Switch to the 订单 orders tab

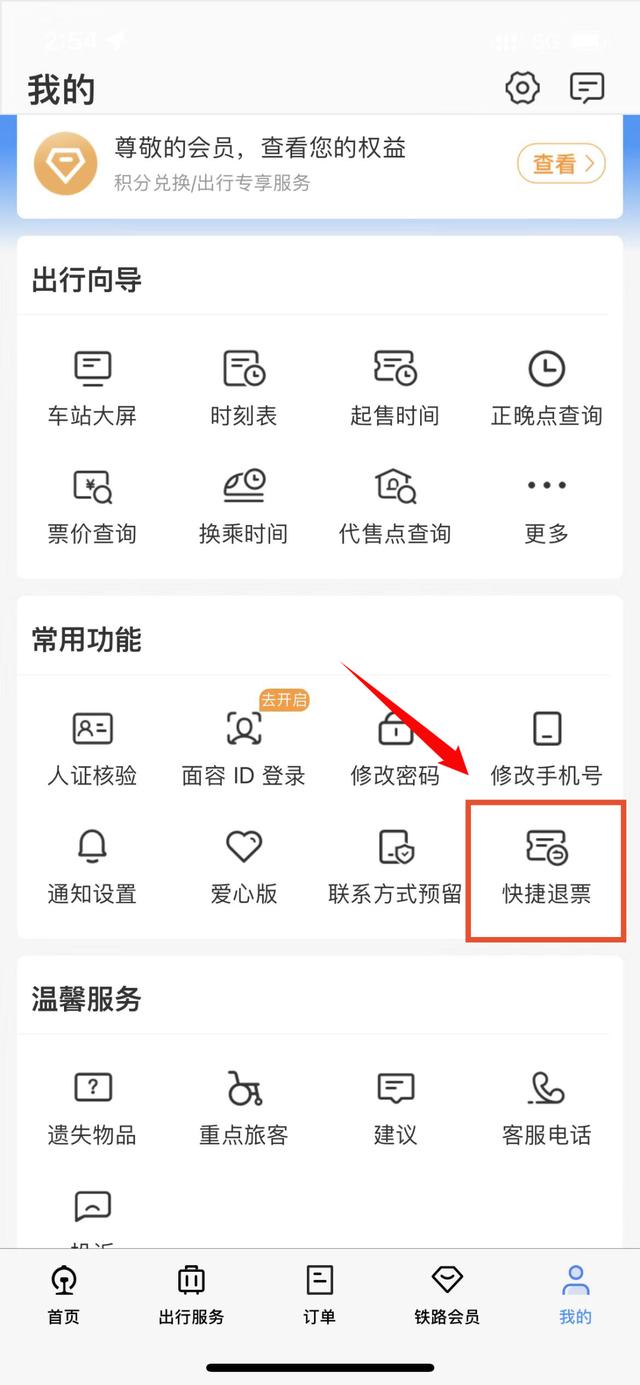[319, 1294]
